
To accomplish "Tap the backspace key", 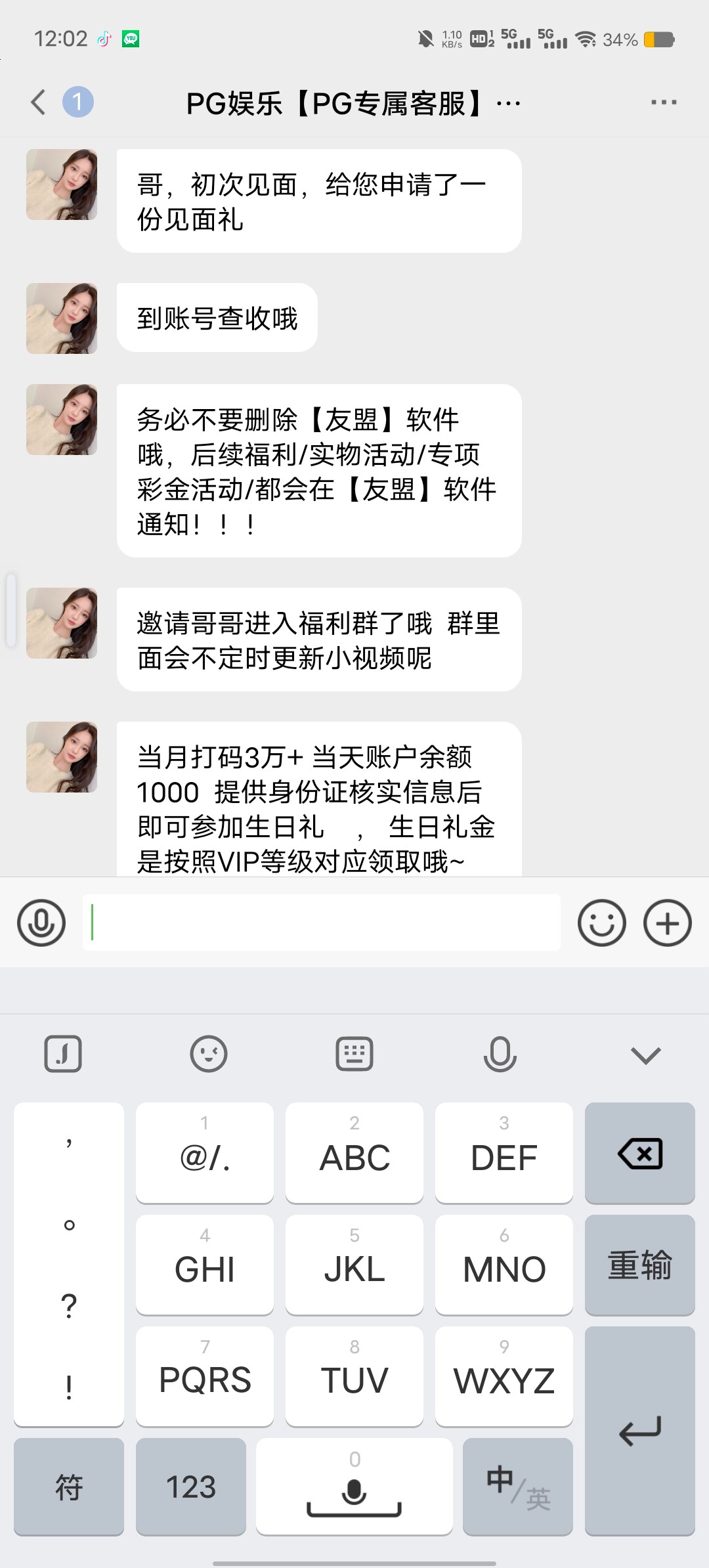I will (x=639, y=1153).
